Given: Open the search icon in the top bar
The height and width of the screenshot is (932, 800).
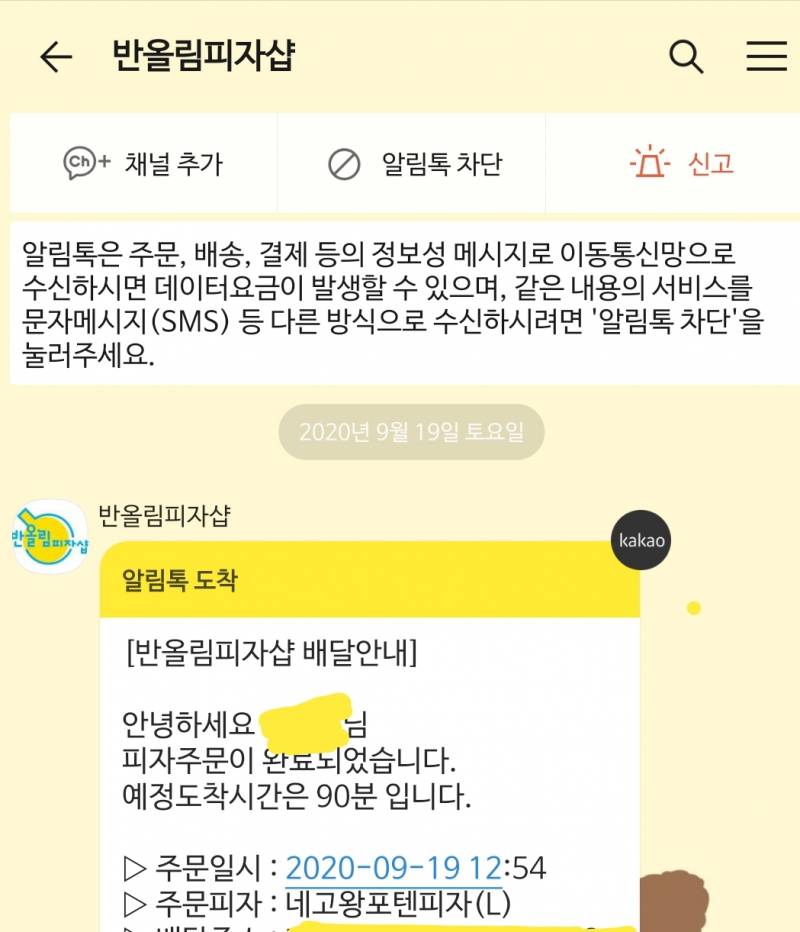Looking at the screenshot, I should (x=686, y=57).
